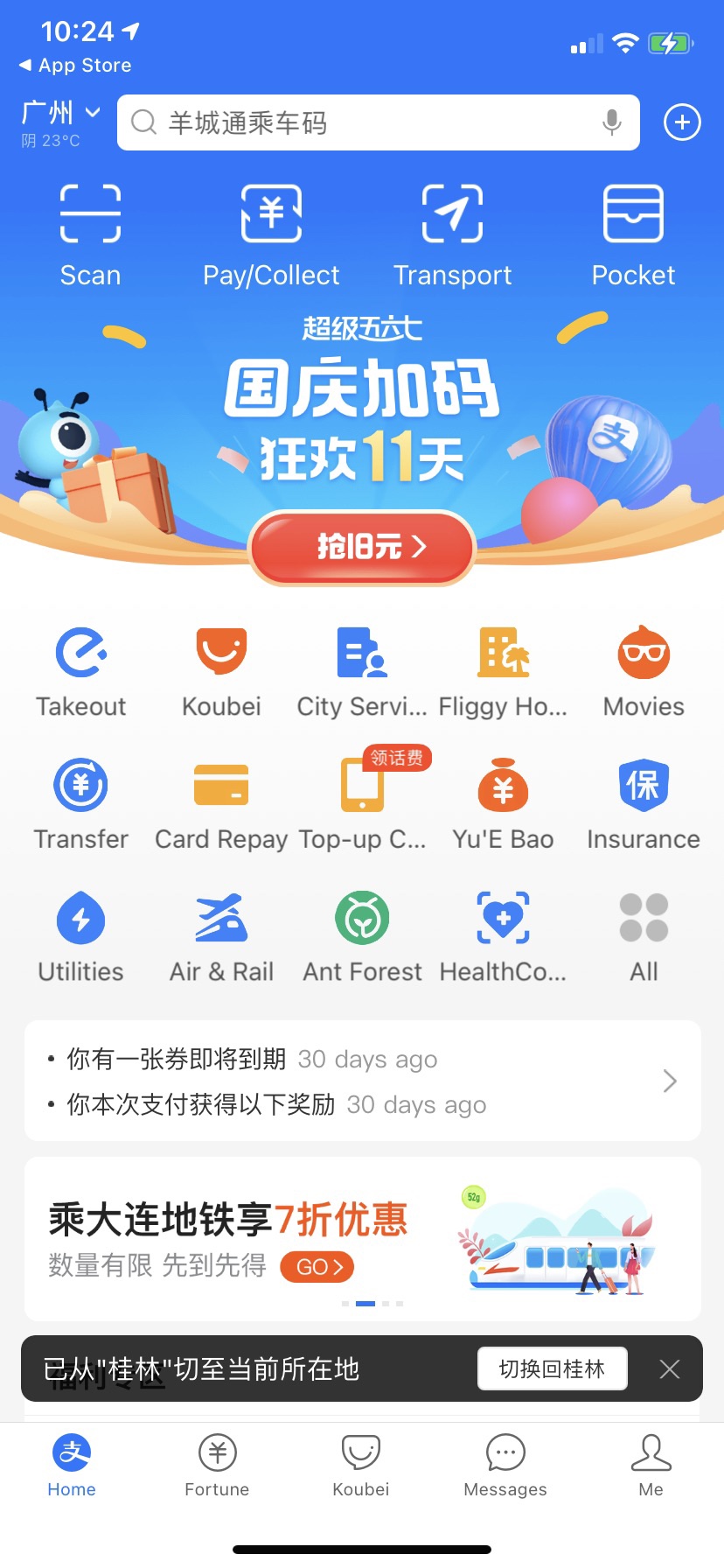The width and height of the screenshot is (724, 1568).
Task: Select 切换回桂林 to switch back city
Action: coord(552,1368)
